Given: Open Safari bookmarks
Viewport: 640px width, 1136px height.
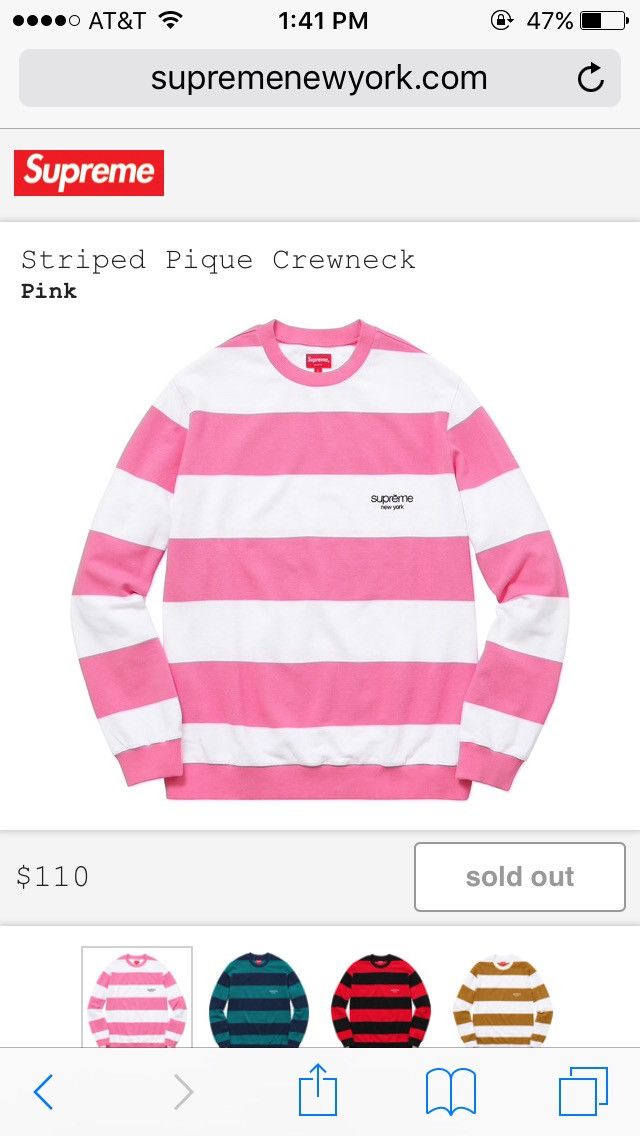Looking at the screenshot, I should click(451, 1091).
